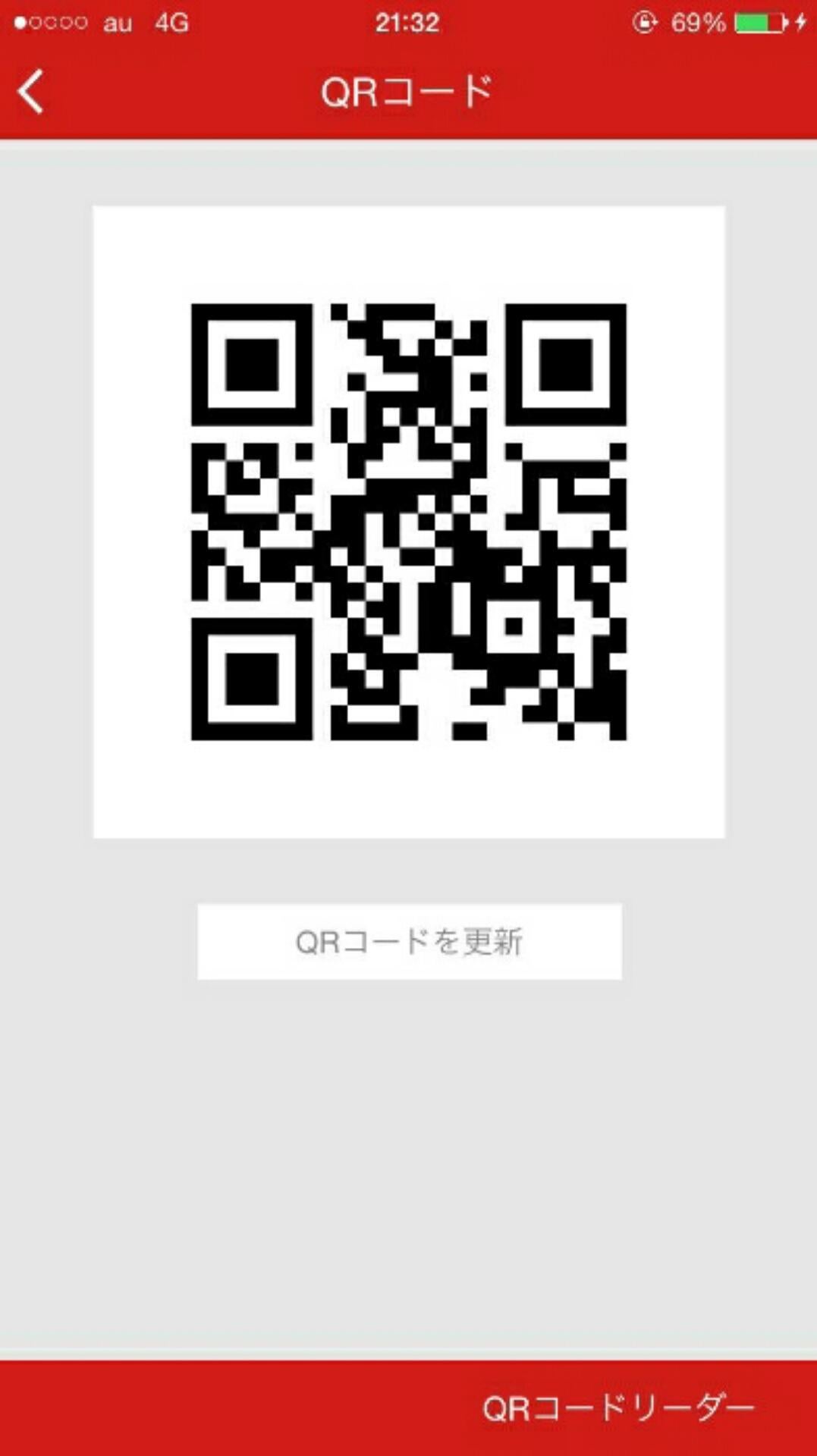Tap the QR code image

[408, 519]
